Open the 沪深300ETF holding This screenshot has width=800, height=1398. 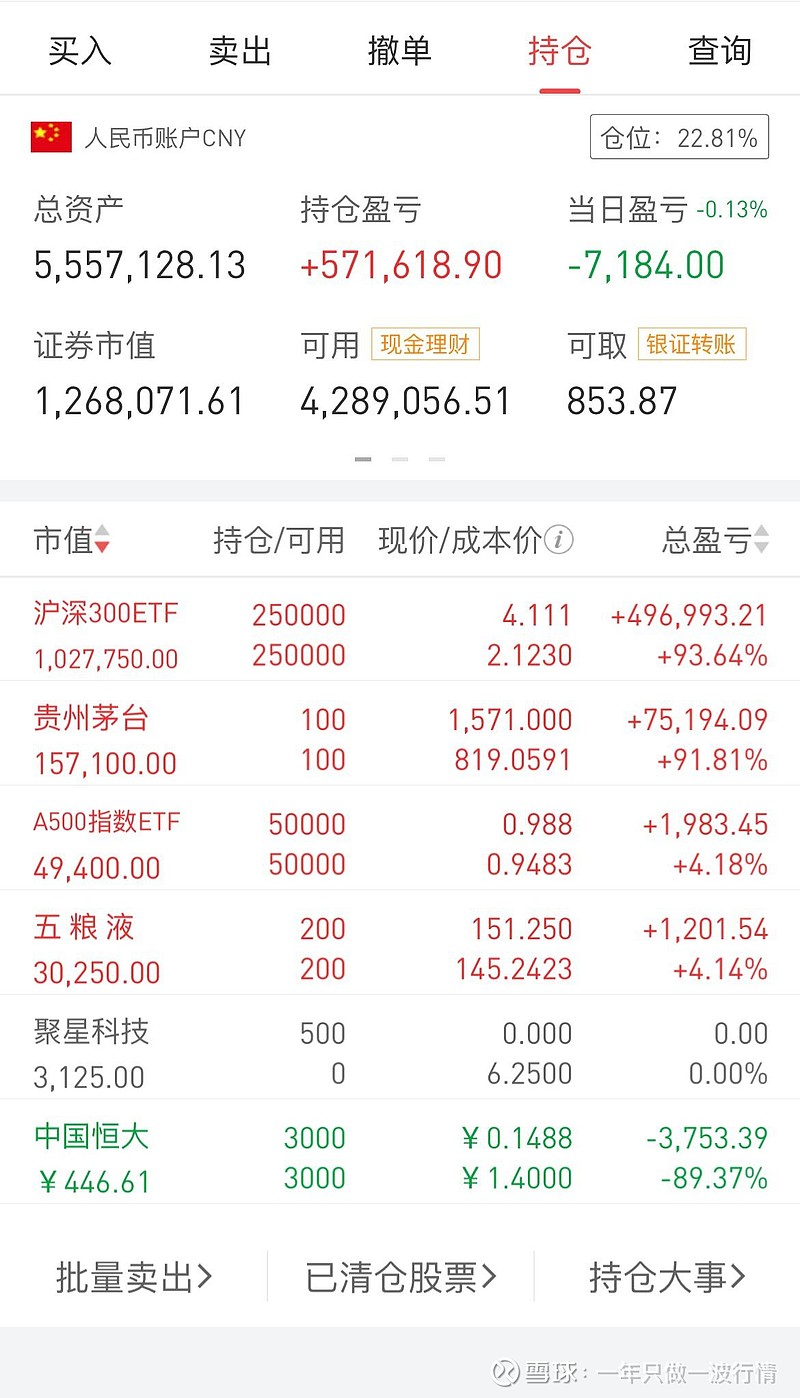[400, 634]
